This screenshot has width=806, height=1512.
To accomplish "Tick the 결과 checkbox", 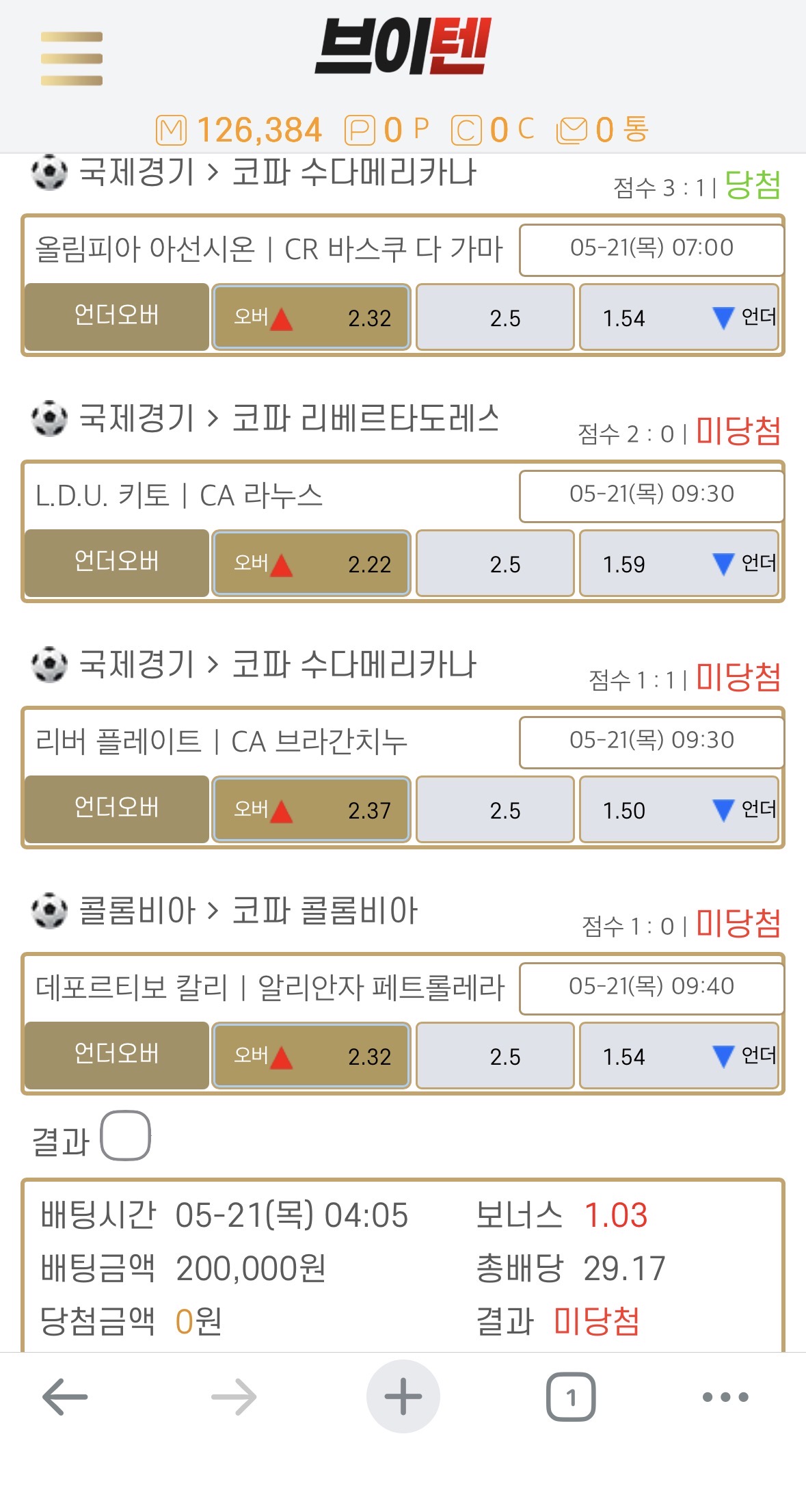I will (x=126, y=1135).
